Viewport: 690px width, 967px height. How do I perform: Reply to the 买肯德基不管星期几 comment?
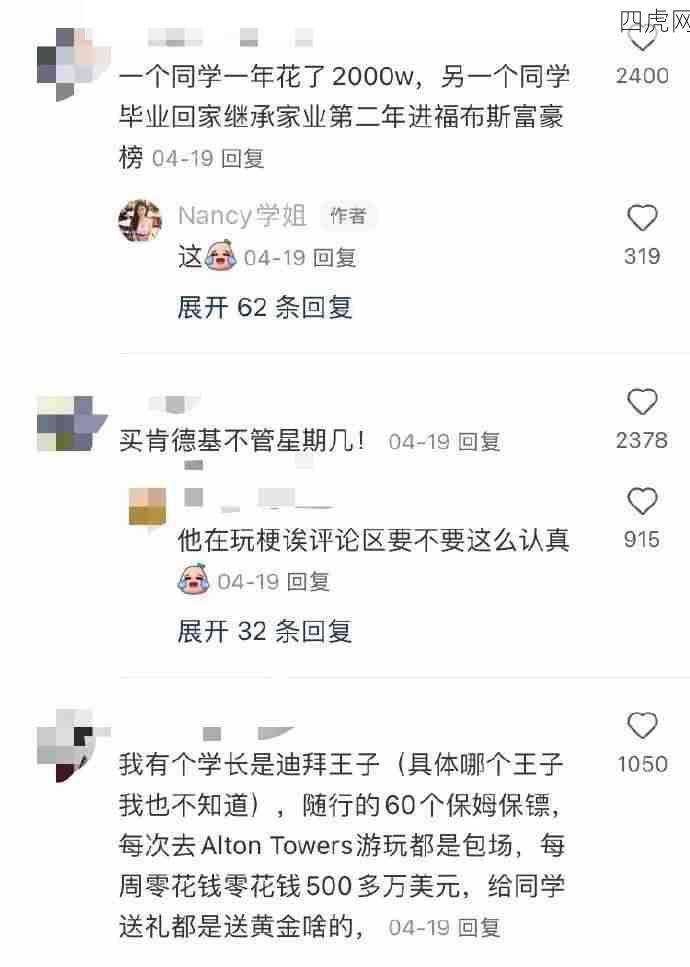(478, 441)
